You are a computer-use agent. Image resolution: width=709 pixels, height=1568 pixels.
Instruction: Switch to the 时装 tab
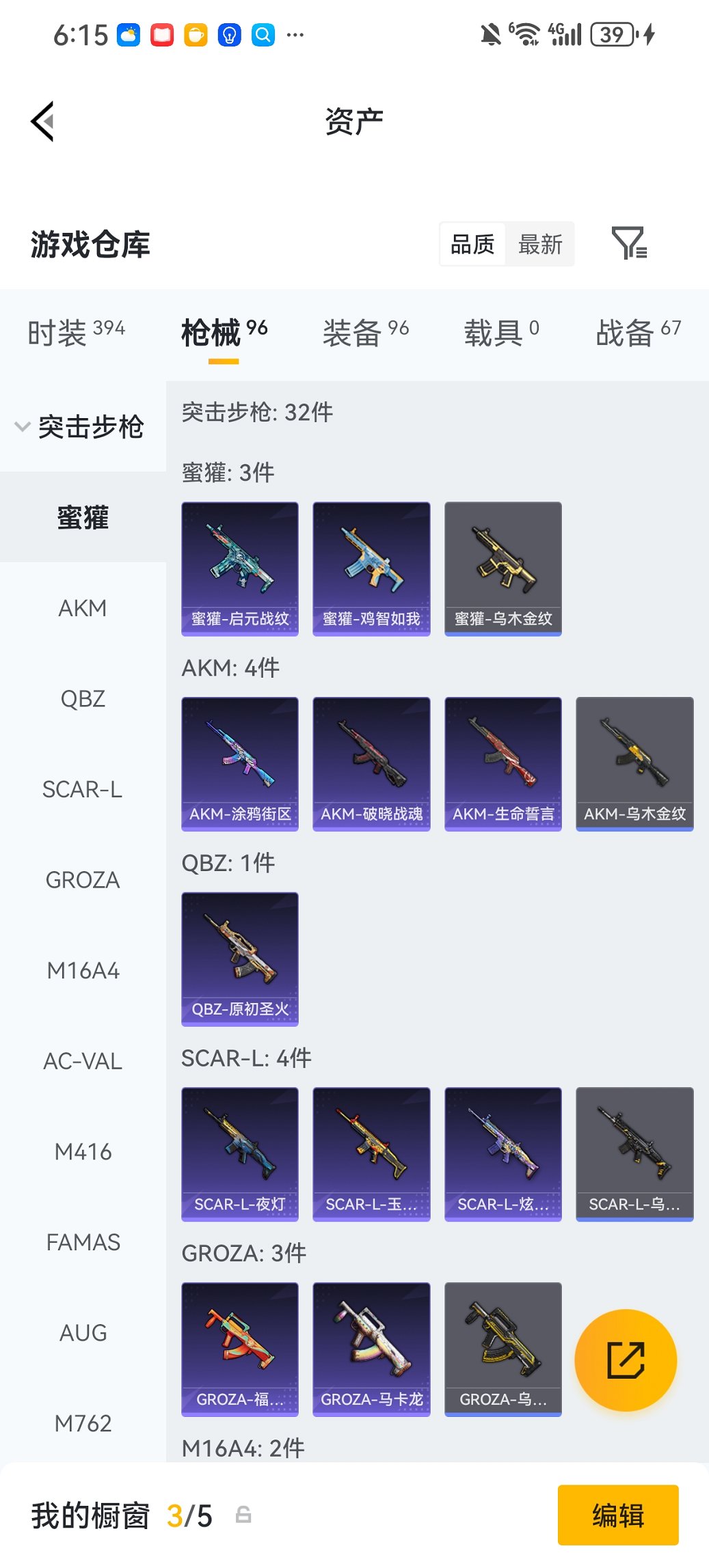pos(76,333)
